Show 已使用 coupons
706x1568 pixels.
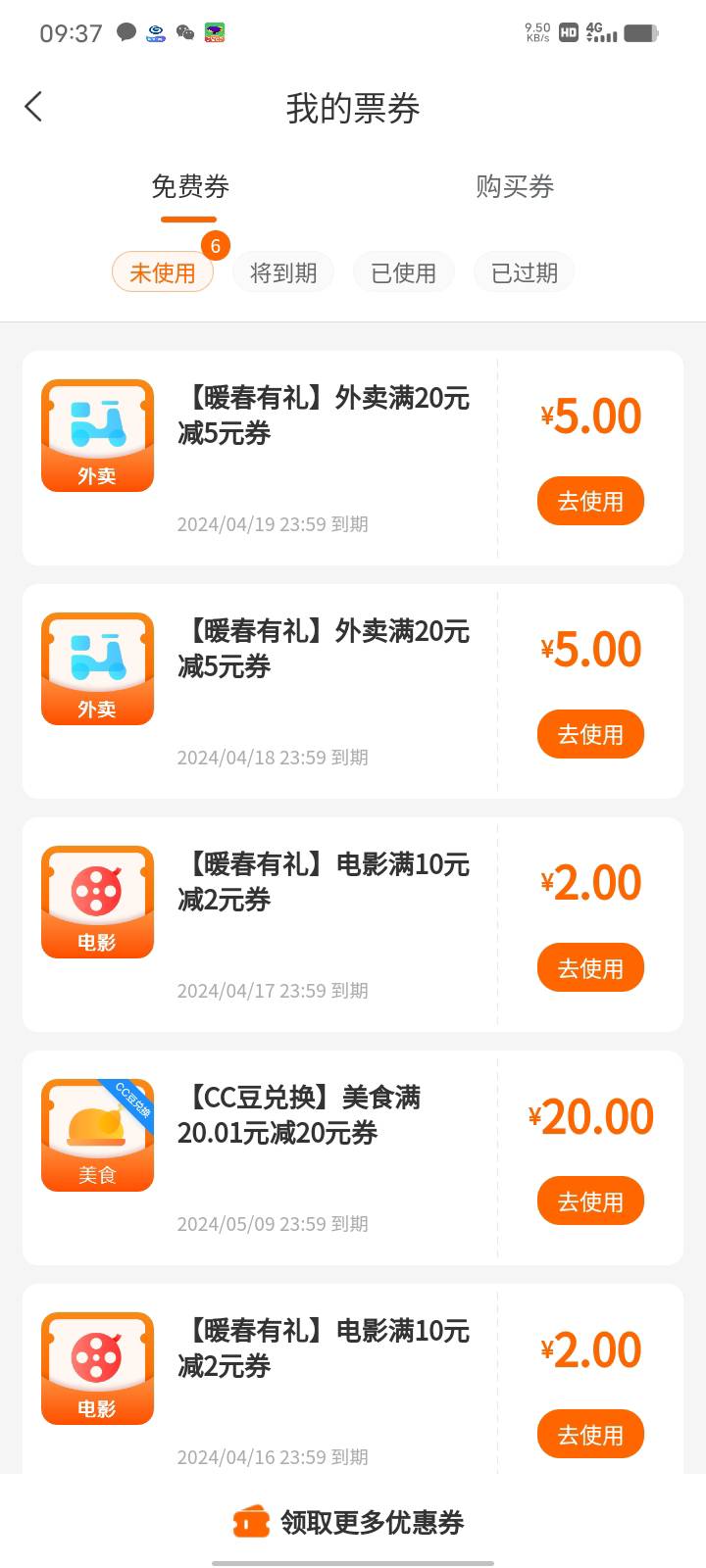click(x=404, y=272)
